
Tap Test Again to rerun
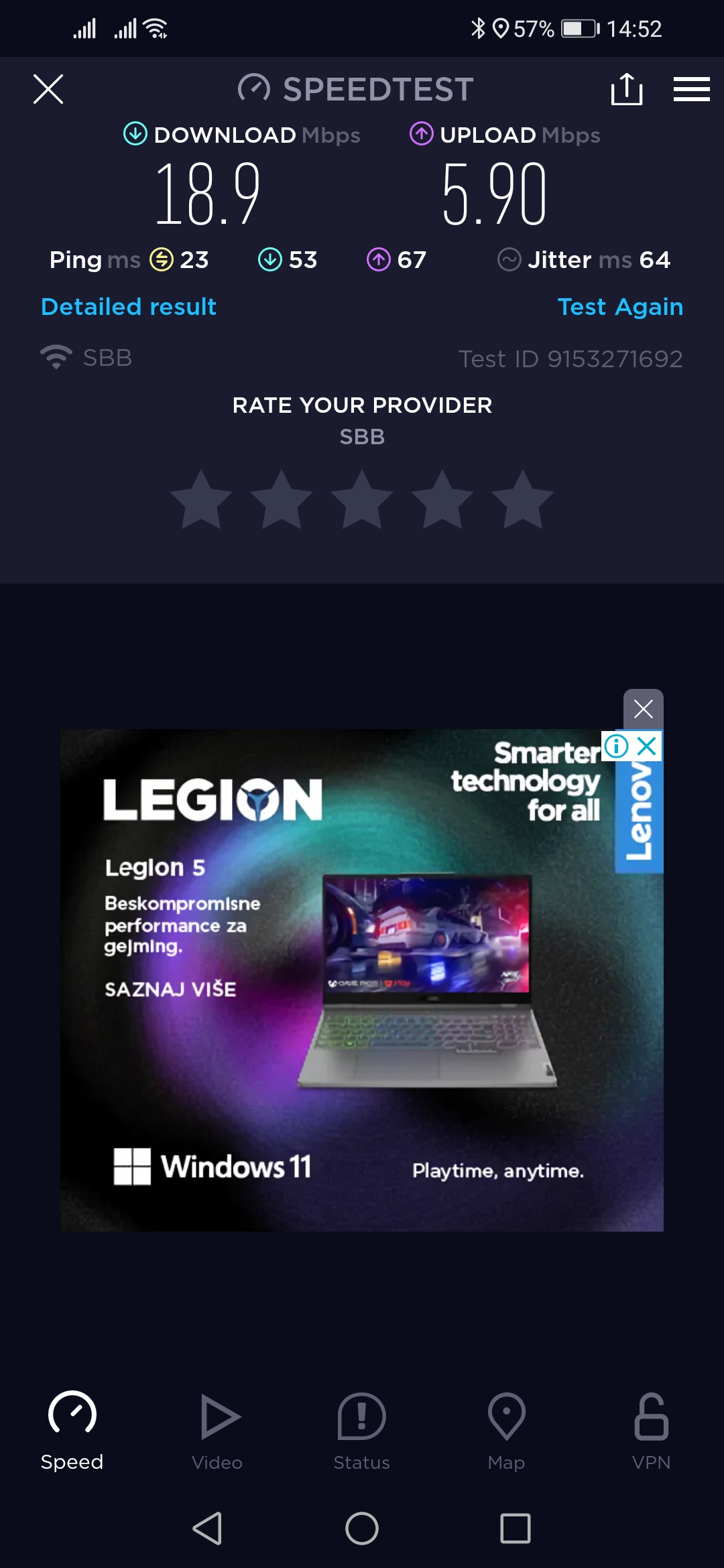click(620, 307)
